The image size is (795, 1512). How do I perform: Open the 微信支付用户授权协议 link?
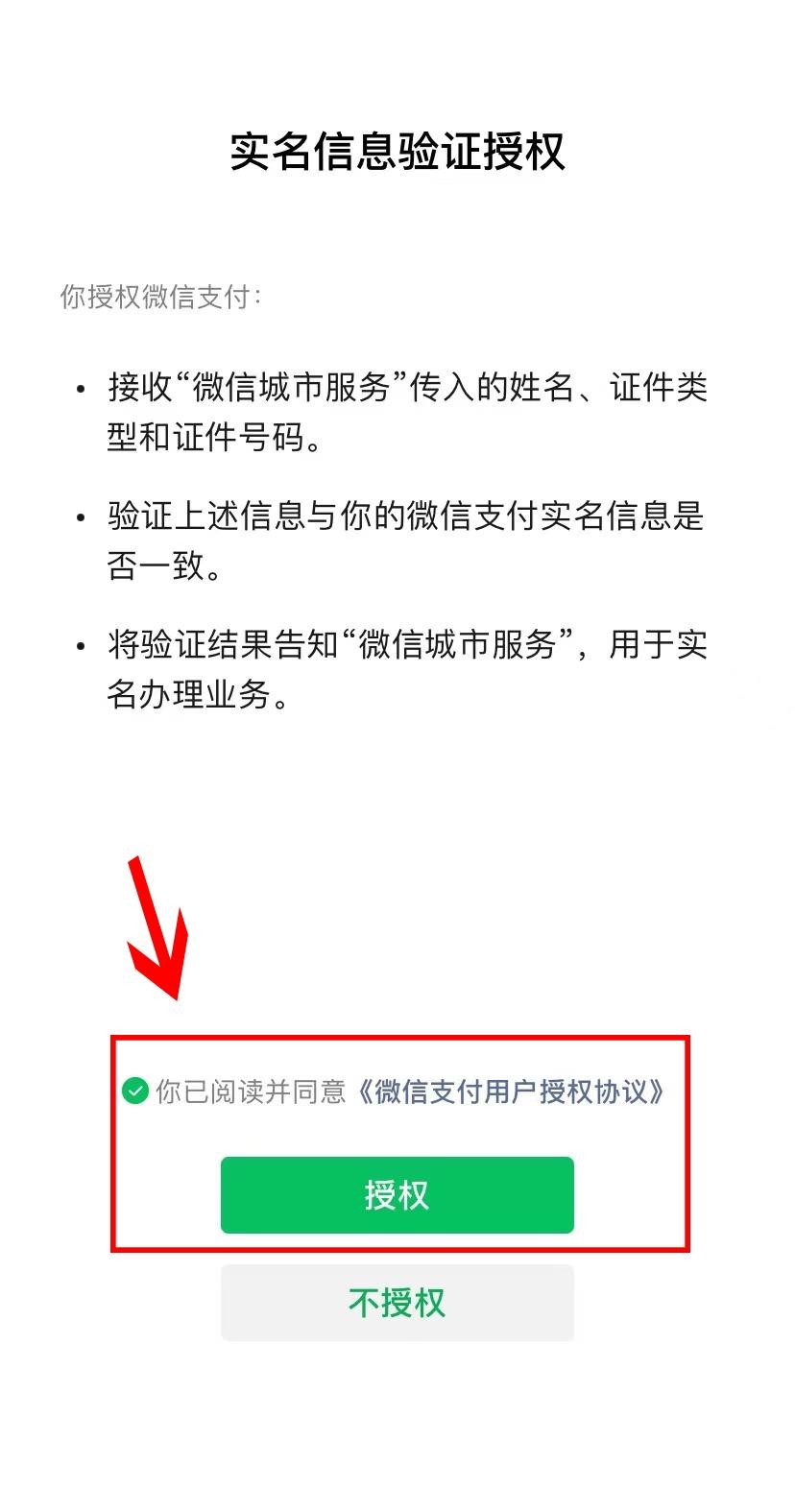click(x=510, y=1092)
